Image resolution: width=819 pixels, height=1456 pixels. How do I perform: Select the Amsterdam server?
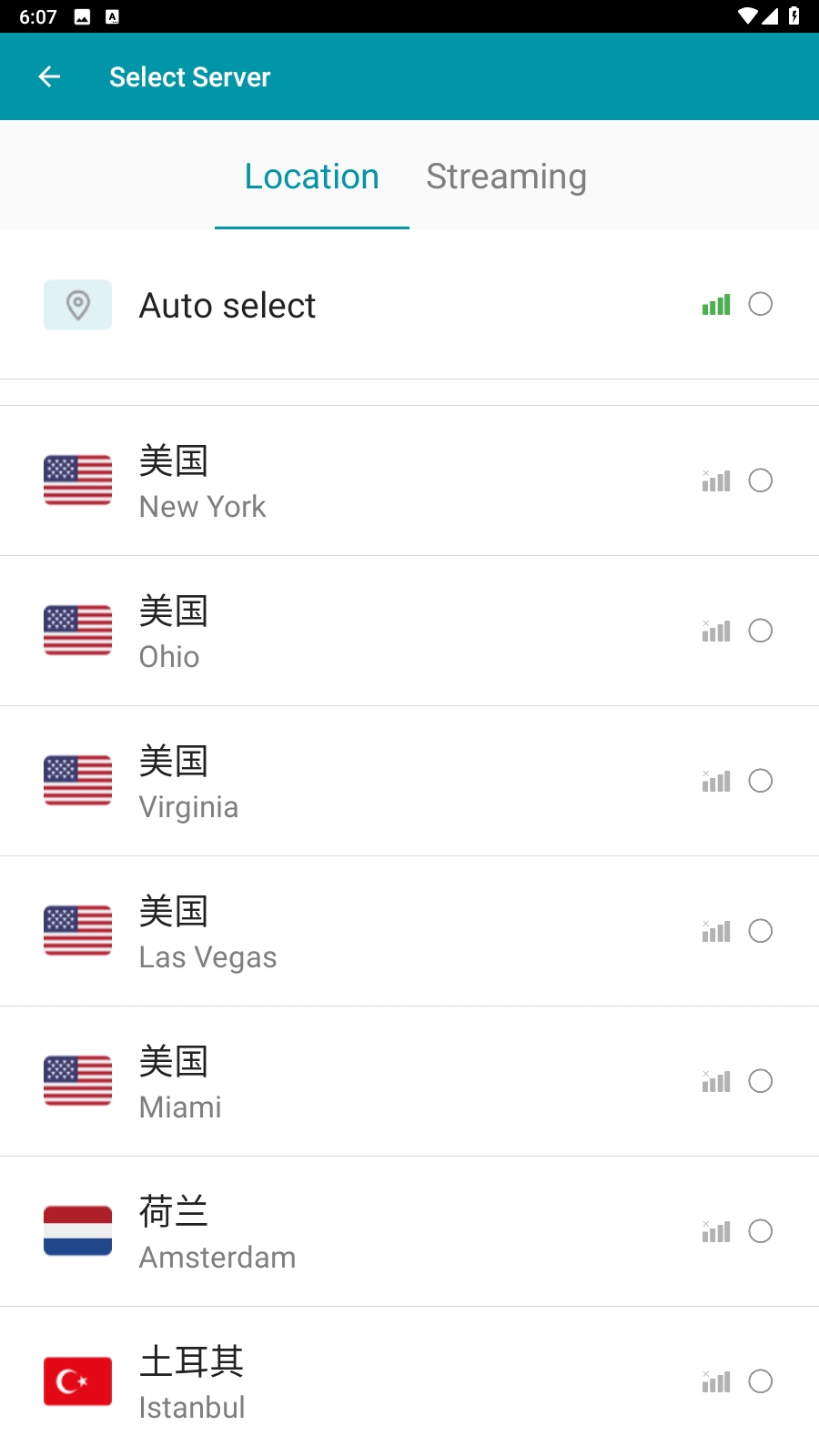[x=760, y=1231]
